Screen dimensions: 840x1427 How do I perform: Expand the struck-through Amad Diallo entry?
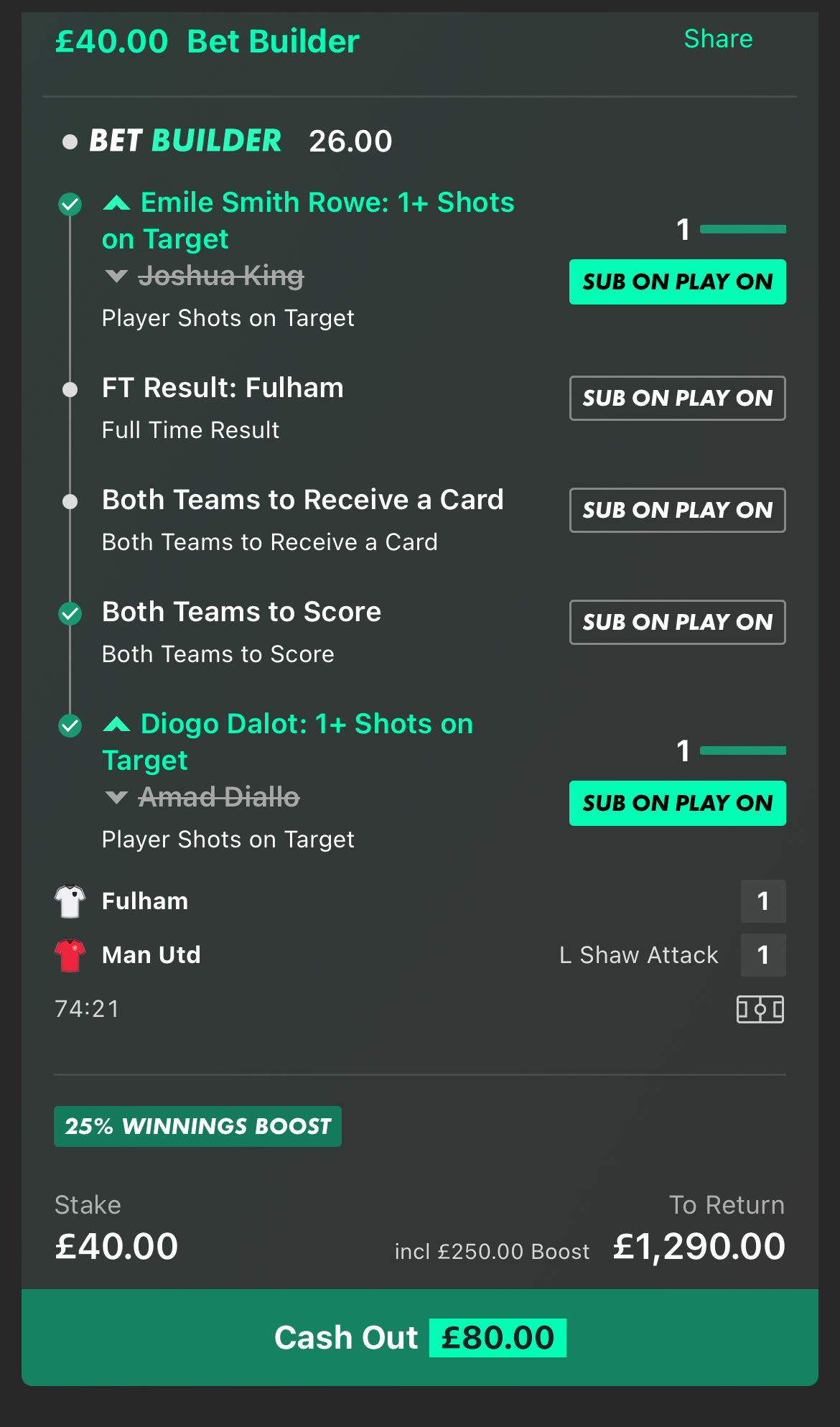[116, 797]
